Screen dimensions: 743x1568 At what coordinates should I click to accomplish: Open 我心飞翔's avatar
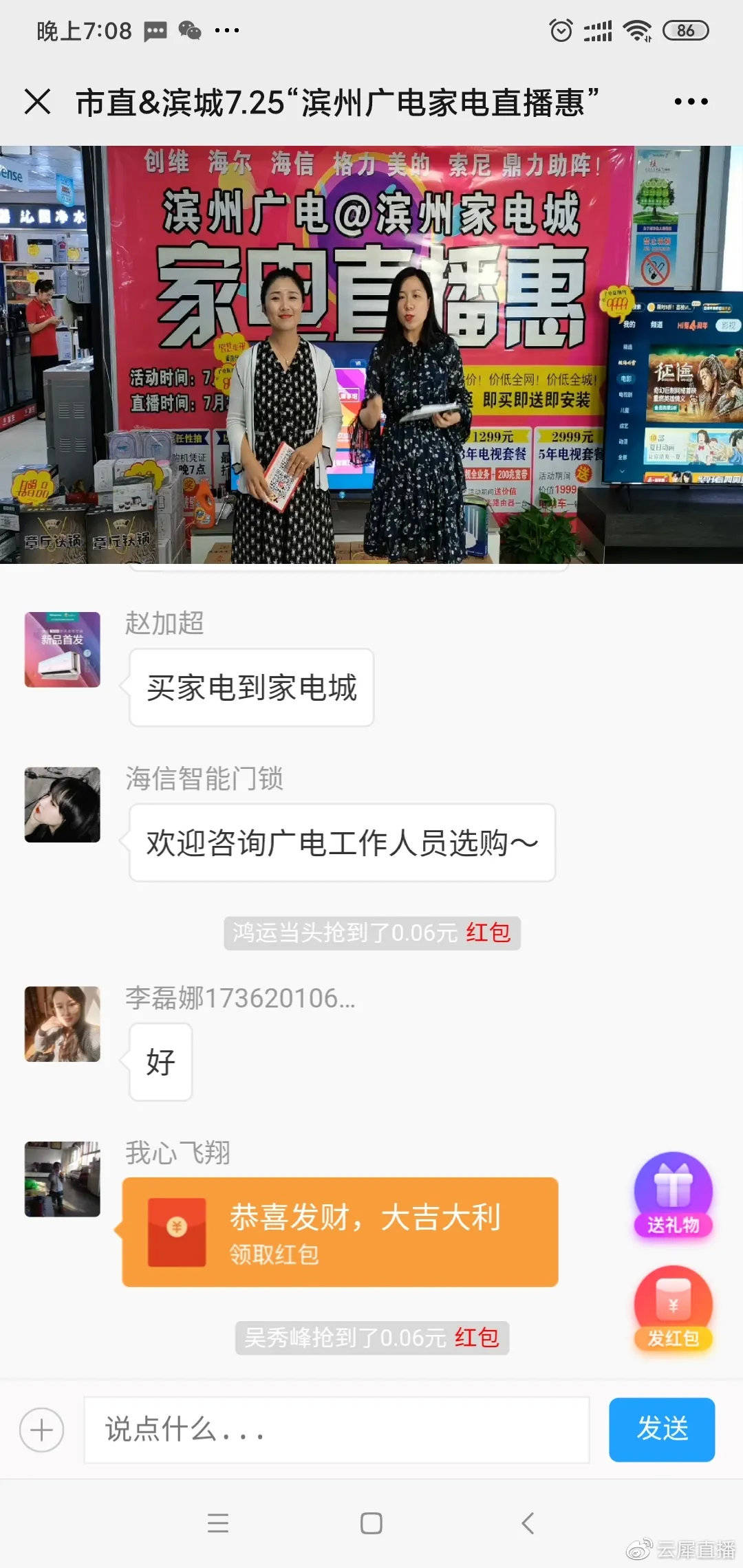(x=63, y=1179)
